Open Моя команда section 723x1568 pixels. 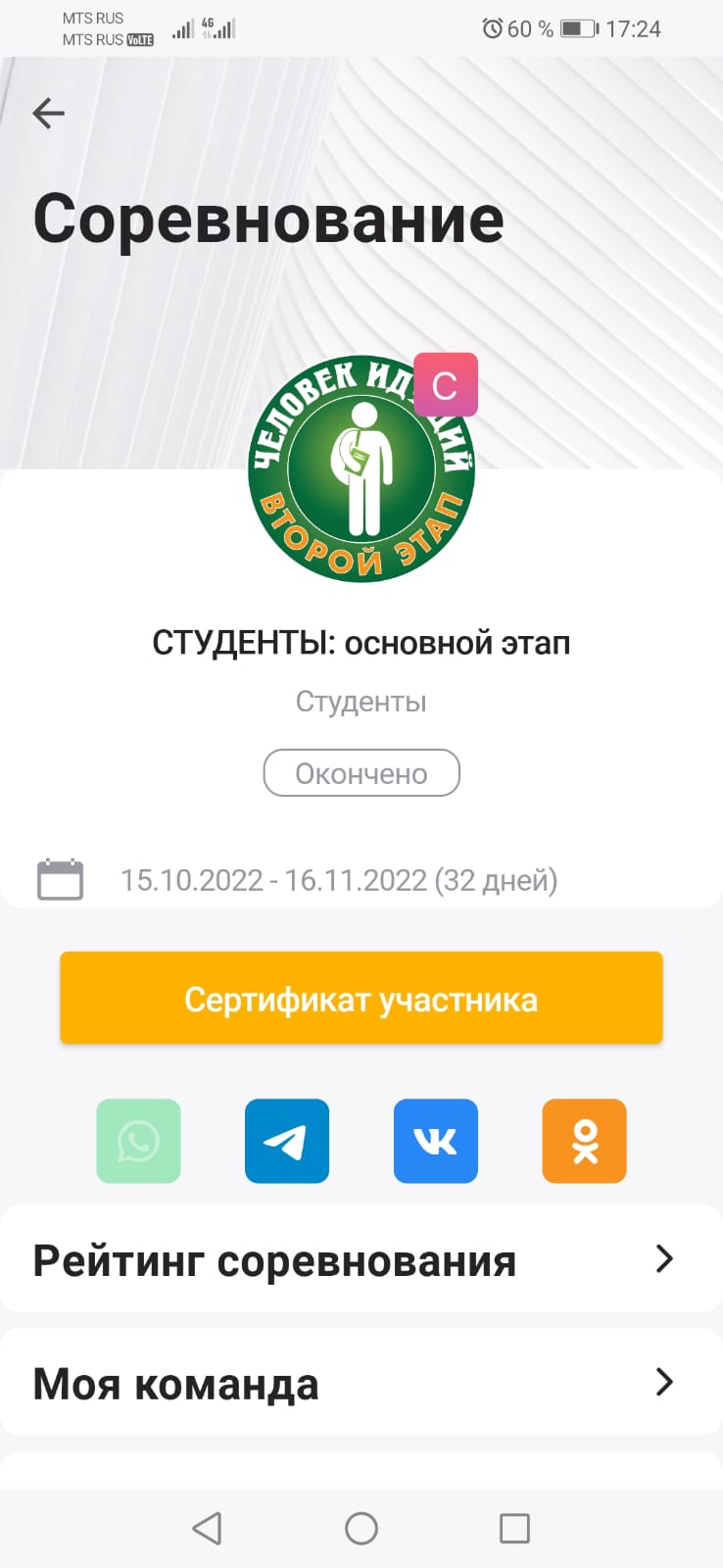pos(361,1382)
